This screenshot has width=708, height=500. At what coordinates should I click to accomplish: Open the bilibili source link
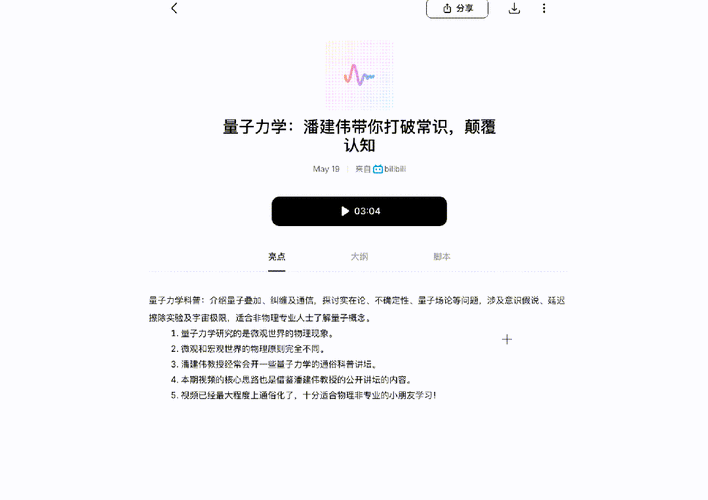click(390, 169)
